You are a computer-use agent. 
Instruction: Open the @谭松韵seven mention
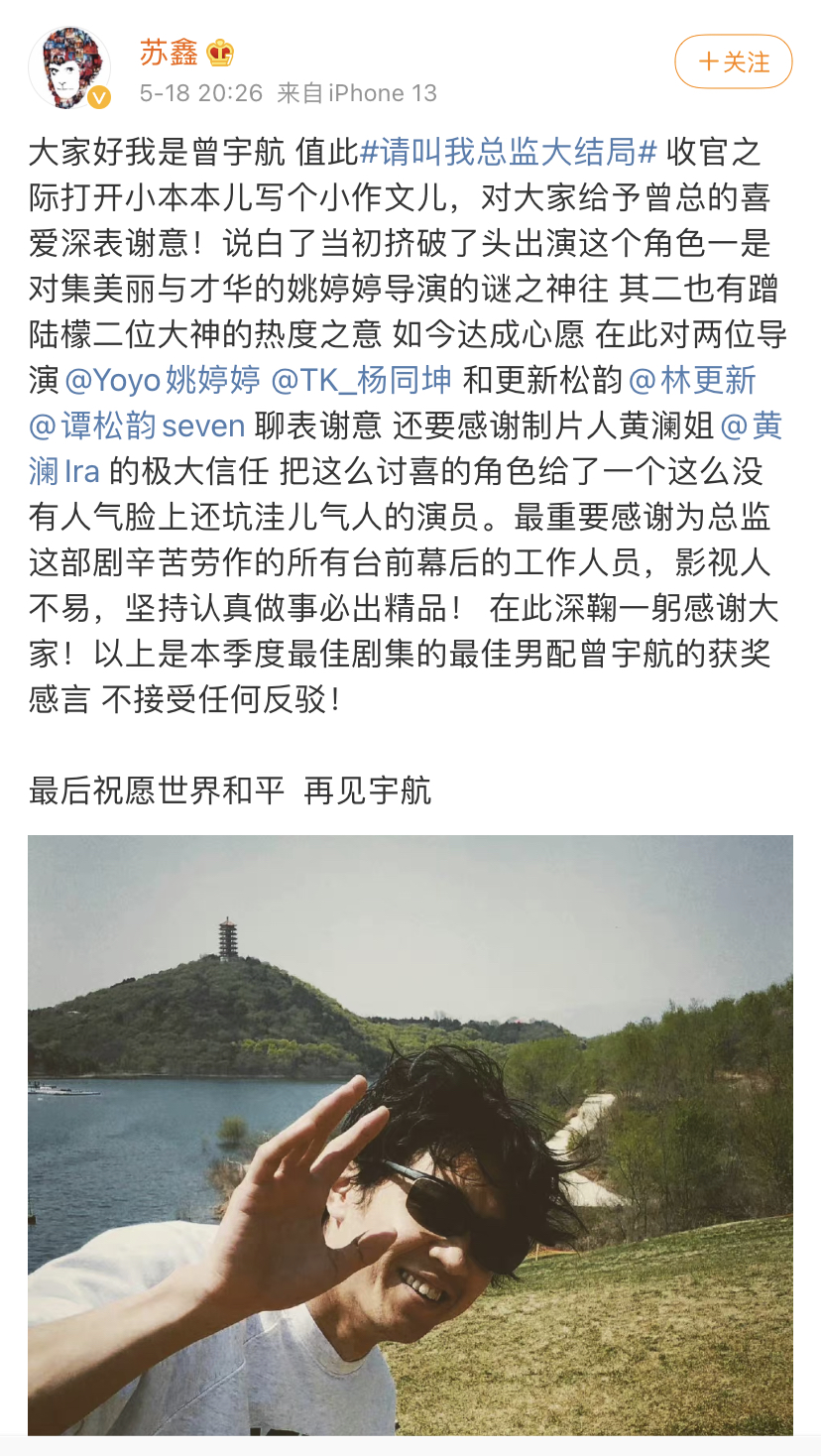click(138, 425)
